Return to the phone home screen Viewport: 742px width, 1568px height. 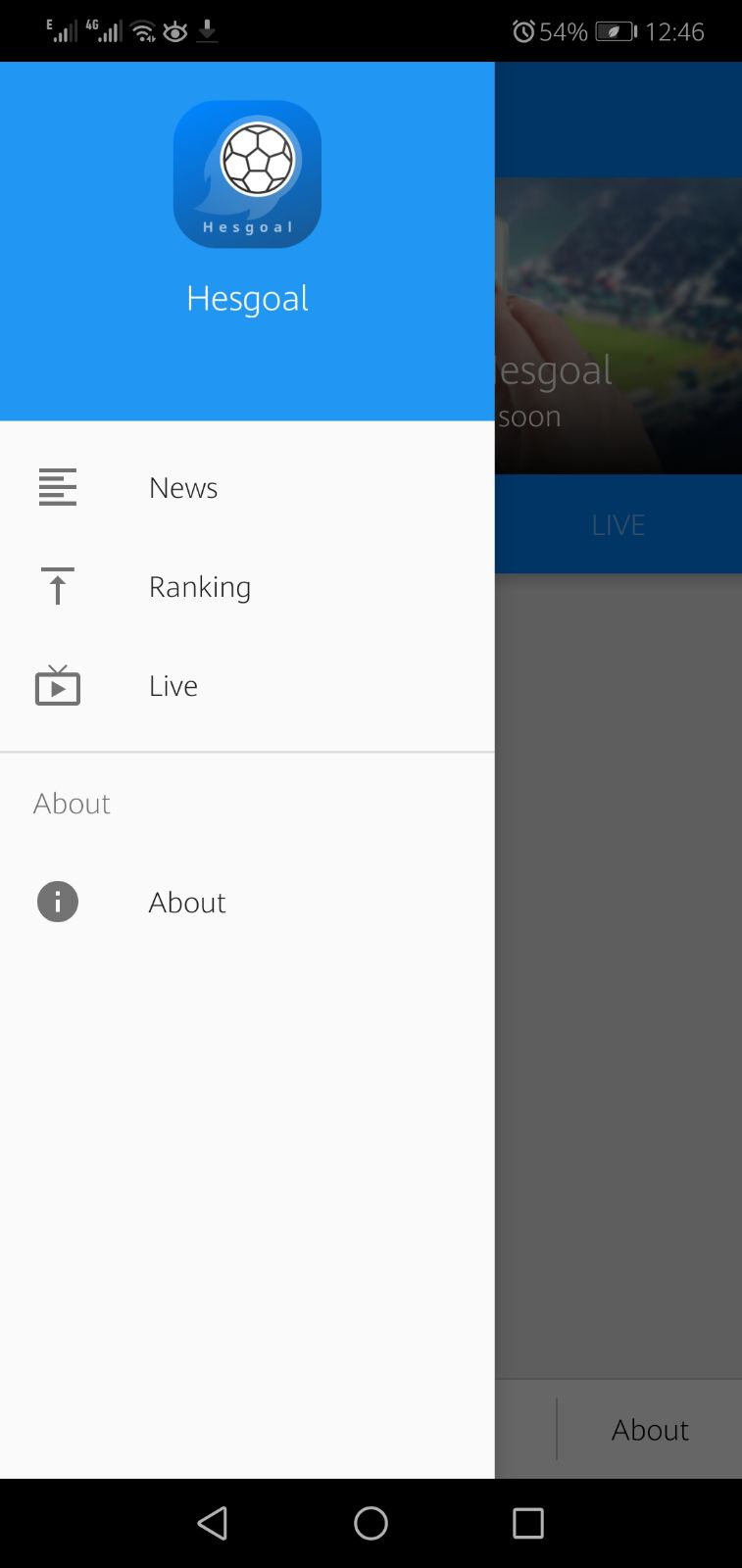pyautogui.click(x=371, y=1523)
